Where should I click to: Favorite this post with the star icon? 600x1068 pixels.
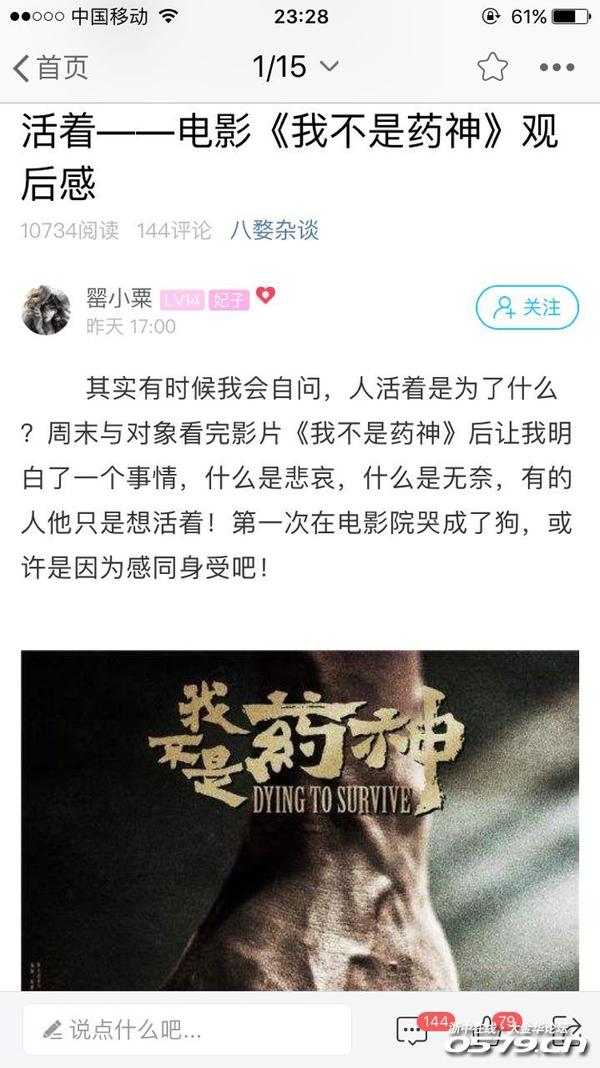click(492, 67)
